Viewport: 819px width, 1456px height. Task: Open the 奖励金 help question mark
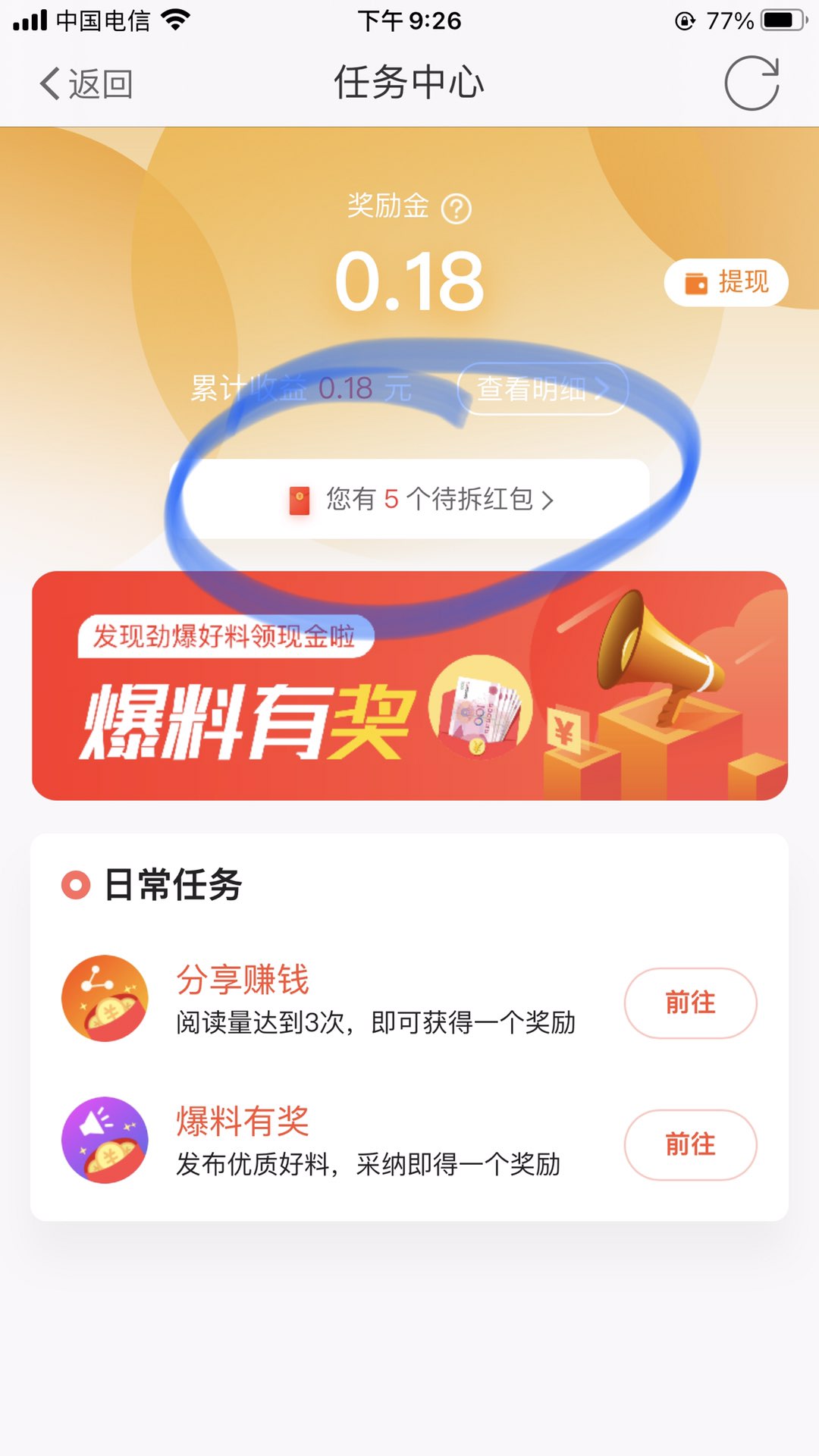[x=457, y=209]
